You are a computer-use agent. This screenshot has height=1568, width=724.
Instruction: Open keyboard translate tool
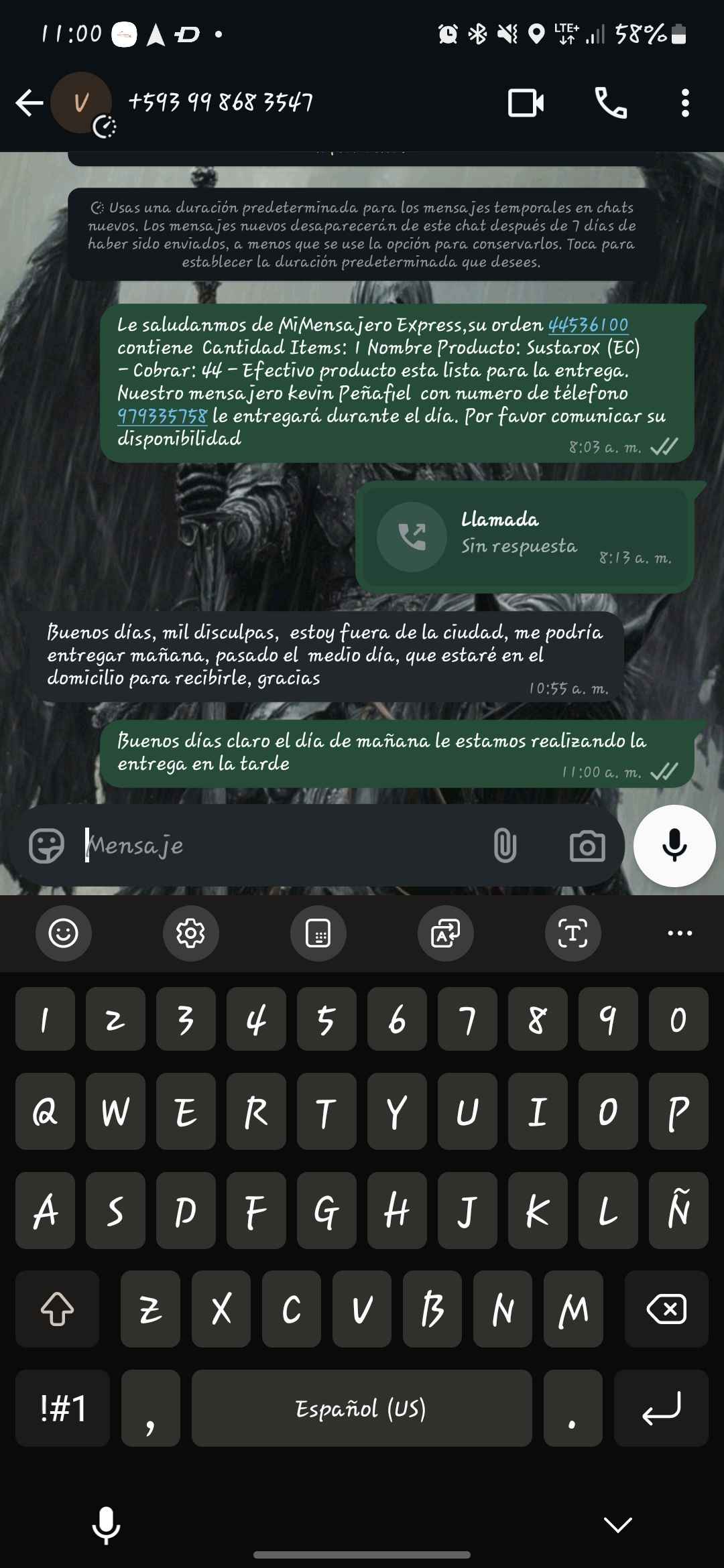pos(446,933)
